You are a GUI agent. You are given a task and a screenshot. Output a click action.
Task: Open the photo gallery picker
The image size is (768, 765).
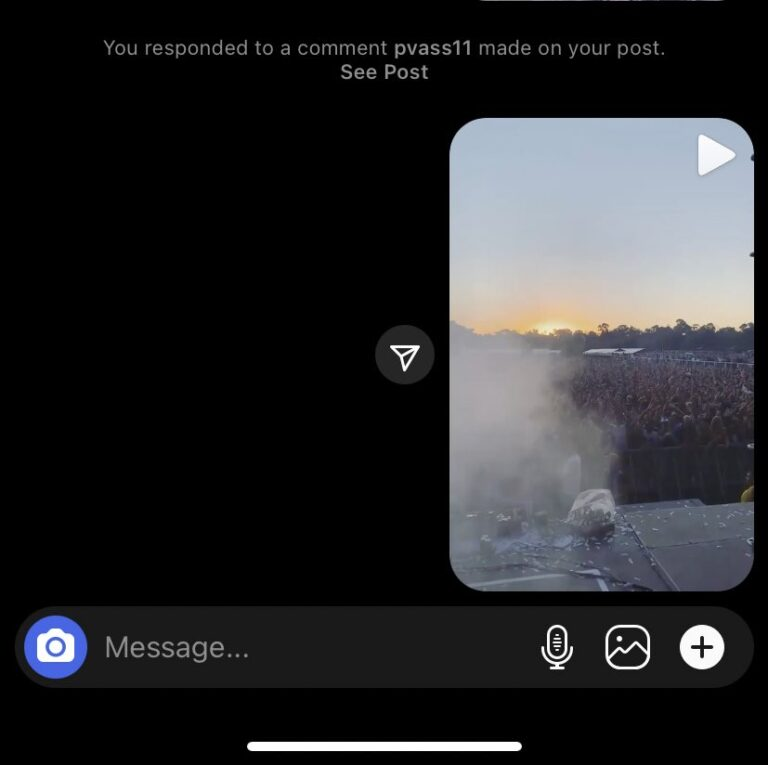(628, 647)
